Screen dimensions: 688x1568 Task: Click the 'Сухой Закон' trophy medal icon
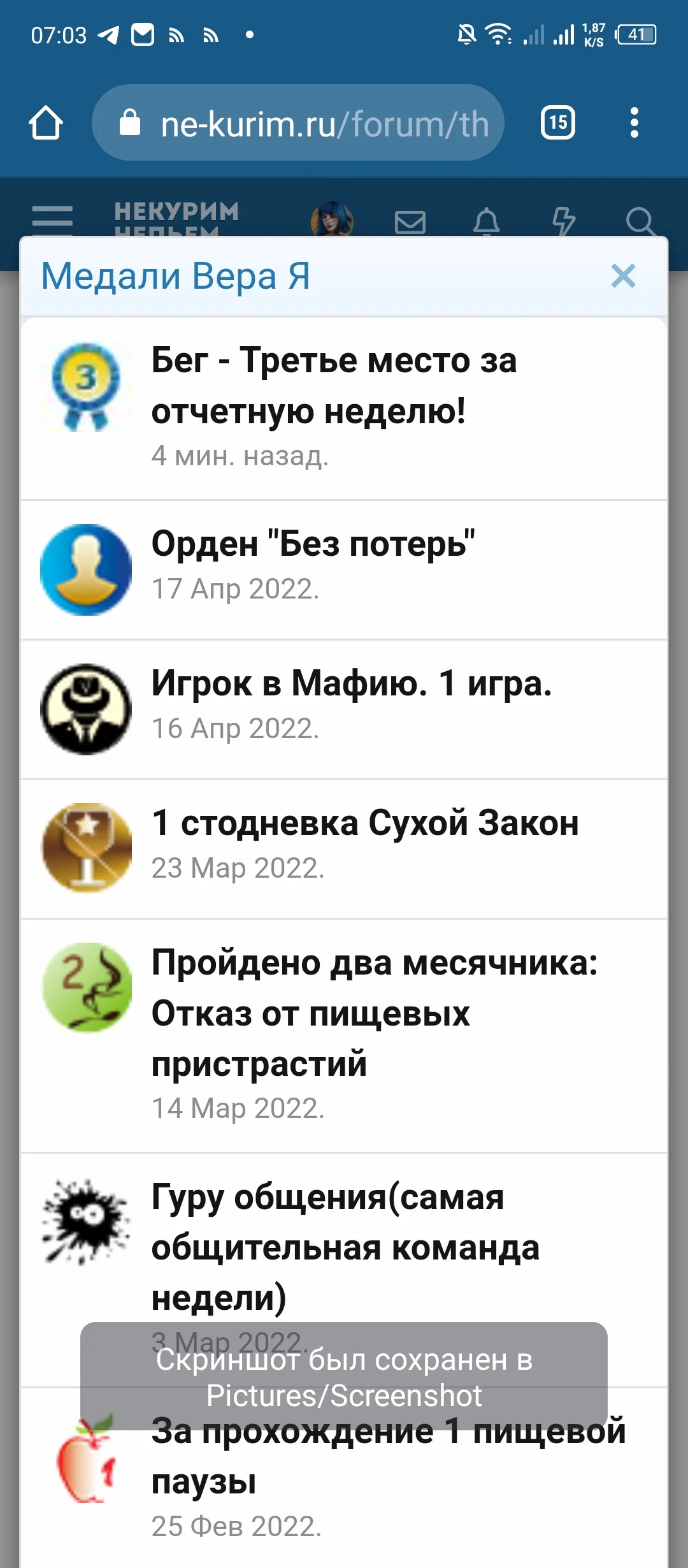86,847
